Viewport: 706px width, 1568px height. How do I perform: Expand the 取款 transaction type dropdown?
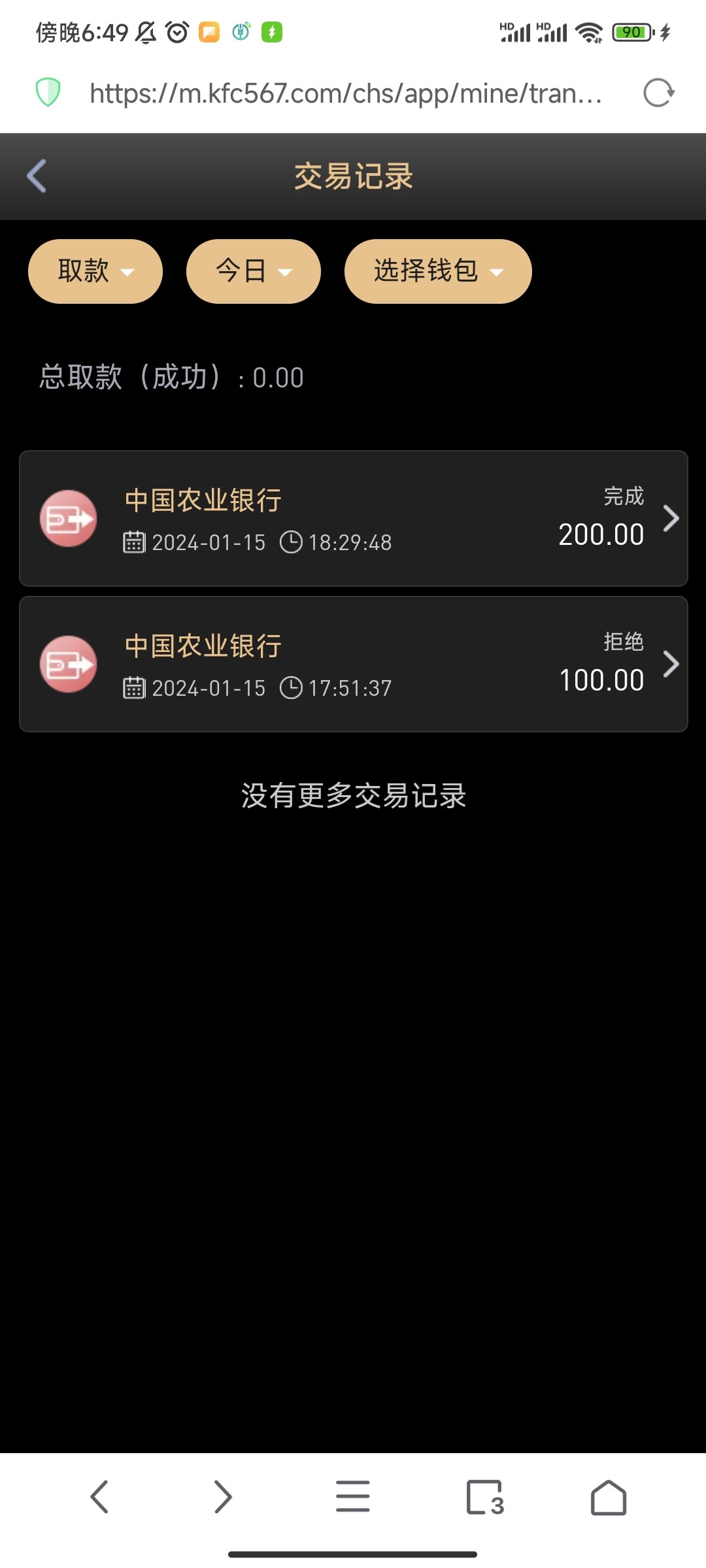[95, 271]
